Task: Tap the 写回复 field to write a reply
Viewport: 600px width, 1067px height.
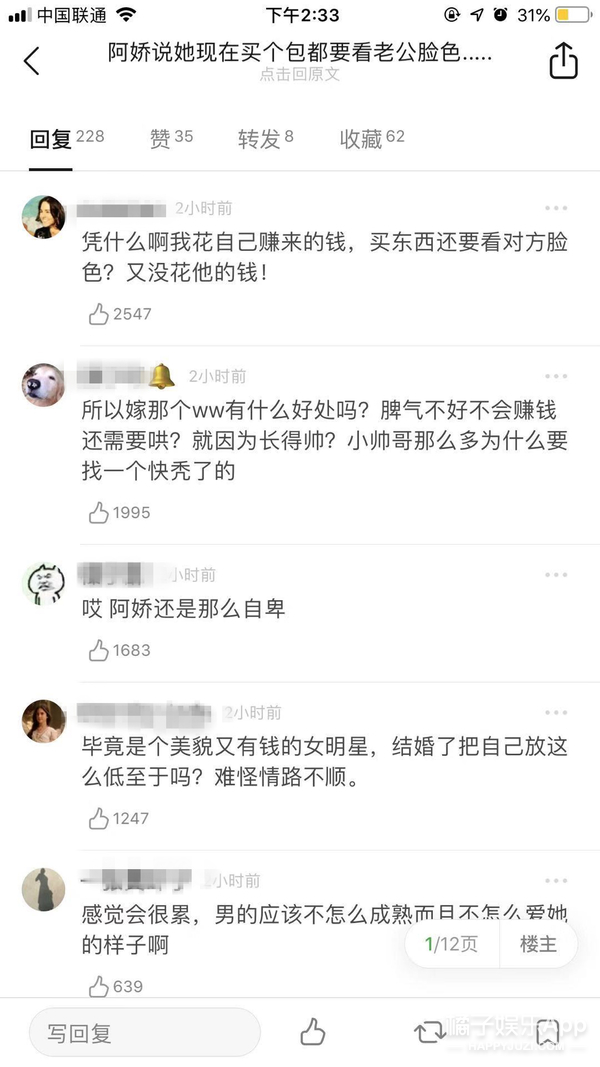Action: [143, 1033]
